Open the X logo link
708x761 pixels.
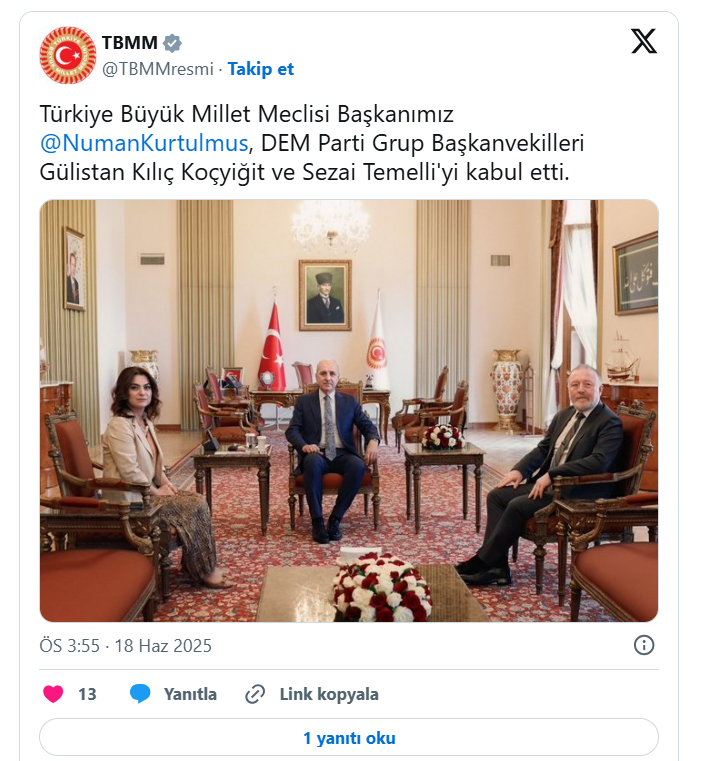[644, 42]
